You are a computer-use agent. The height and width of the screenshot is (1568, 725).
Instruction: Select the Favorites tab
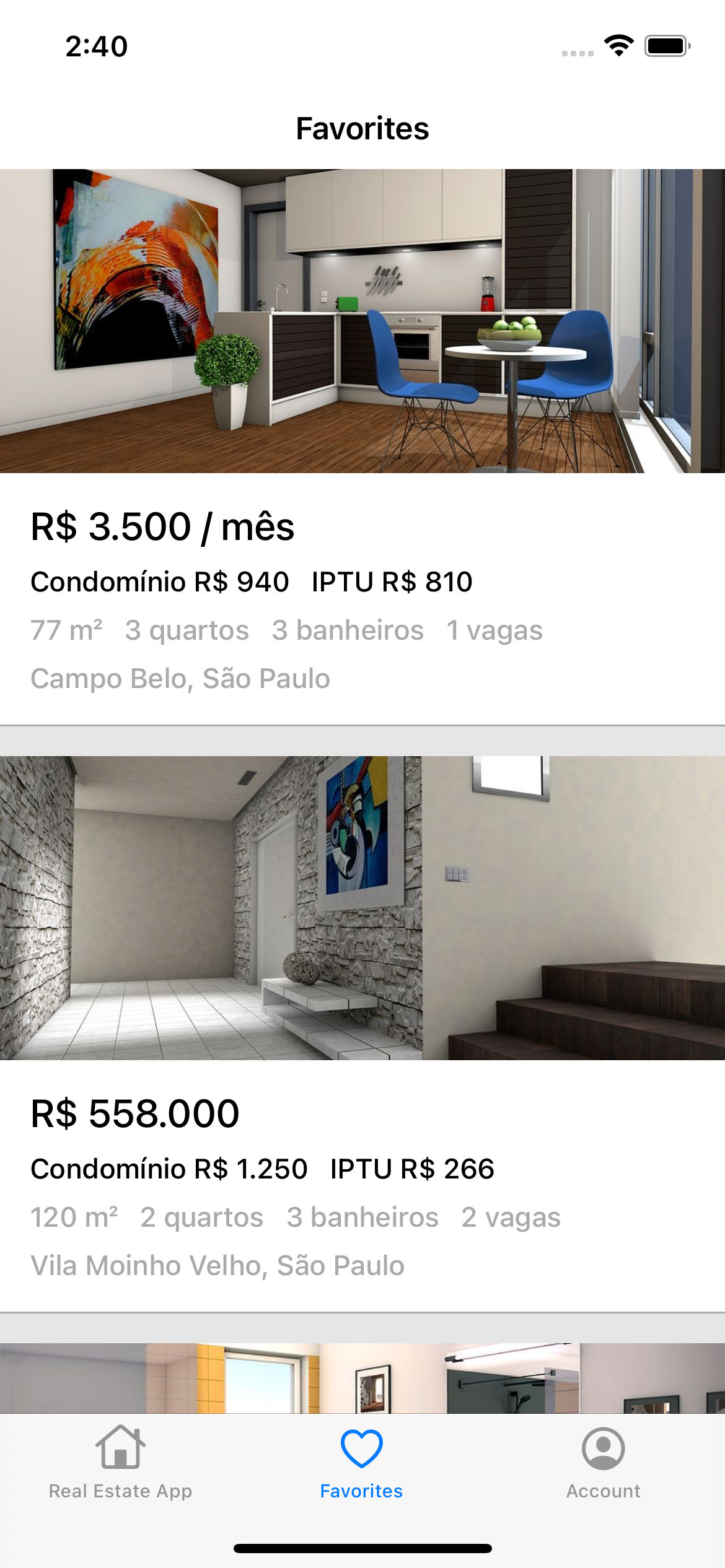tap(361, 1463)
